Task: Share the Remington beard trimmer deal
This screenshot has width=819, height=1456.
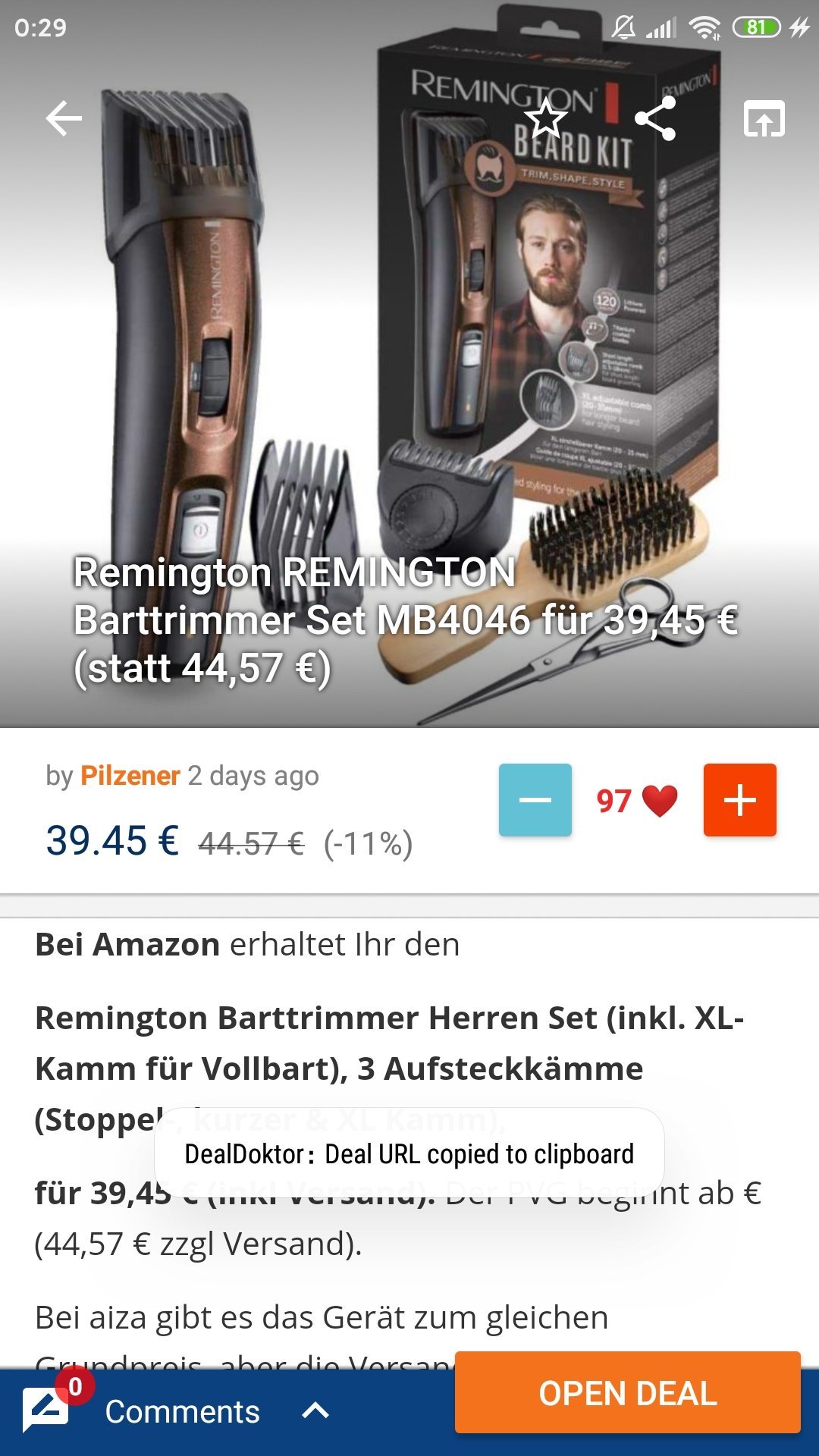Action: [x=655, y=118]
